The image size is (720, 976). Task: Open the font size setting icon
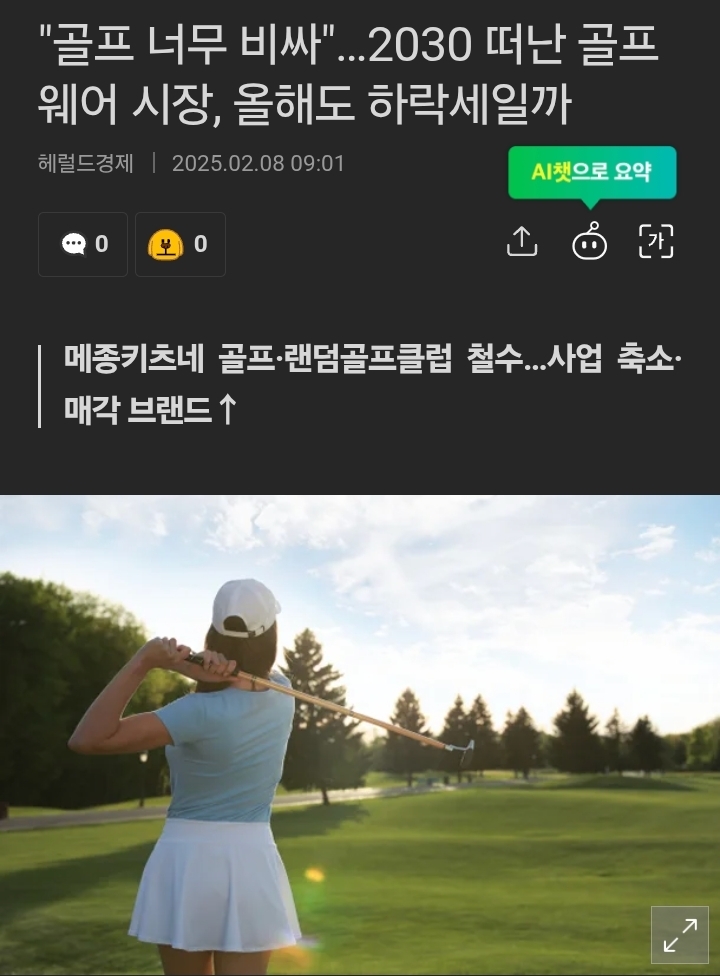point(657,242)
